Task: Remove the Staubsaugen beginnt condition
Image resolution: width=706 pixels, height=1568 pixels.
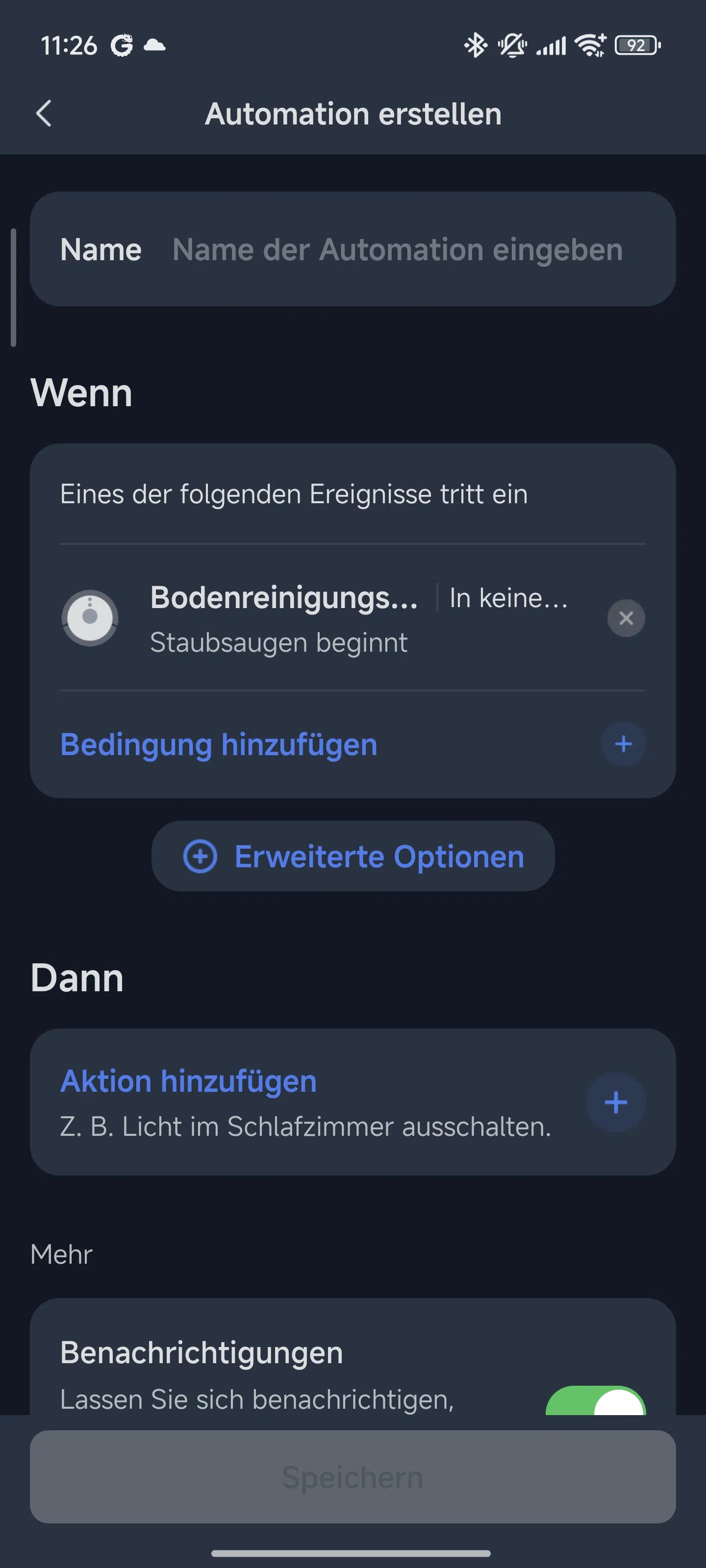Action: (626, 618)
